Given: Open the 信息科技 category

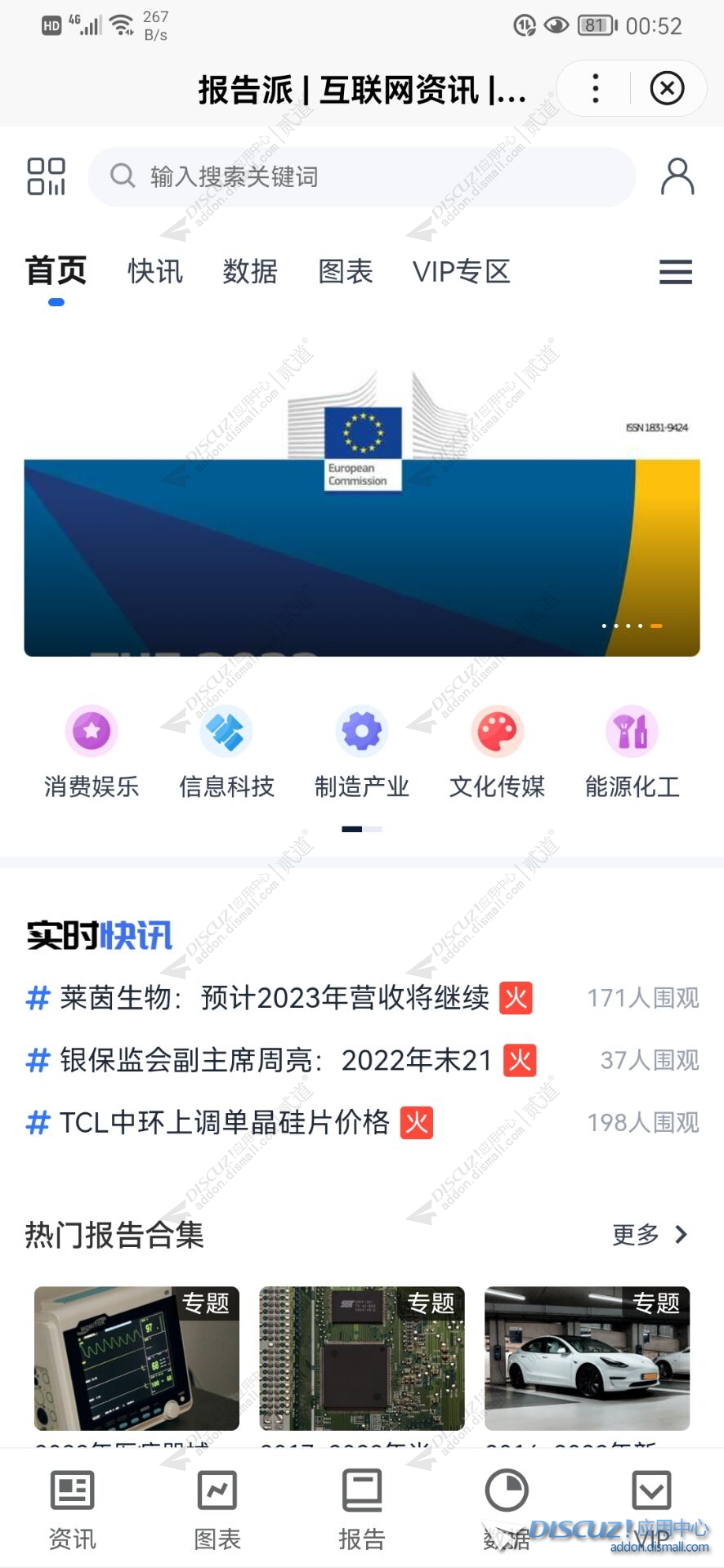Looking at the screenshot, I should pos(226,751).
